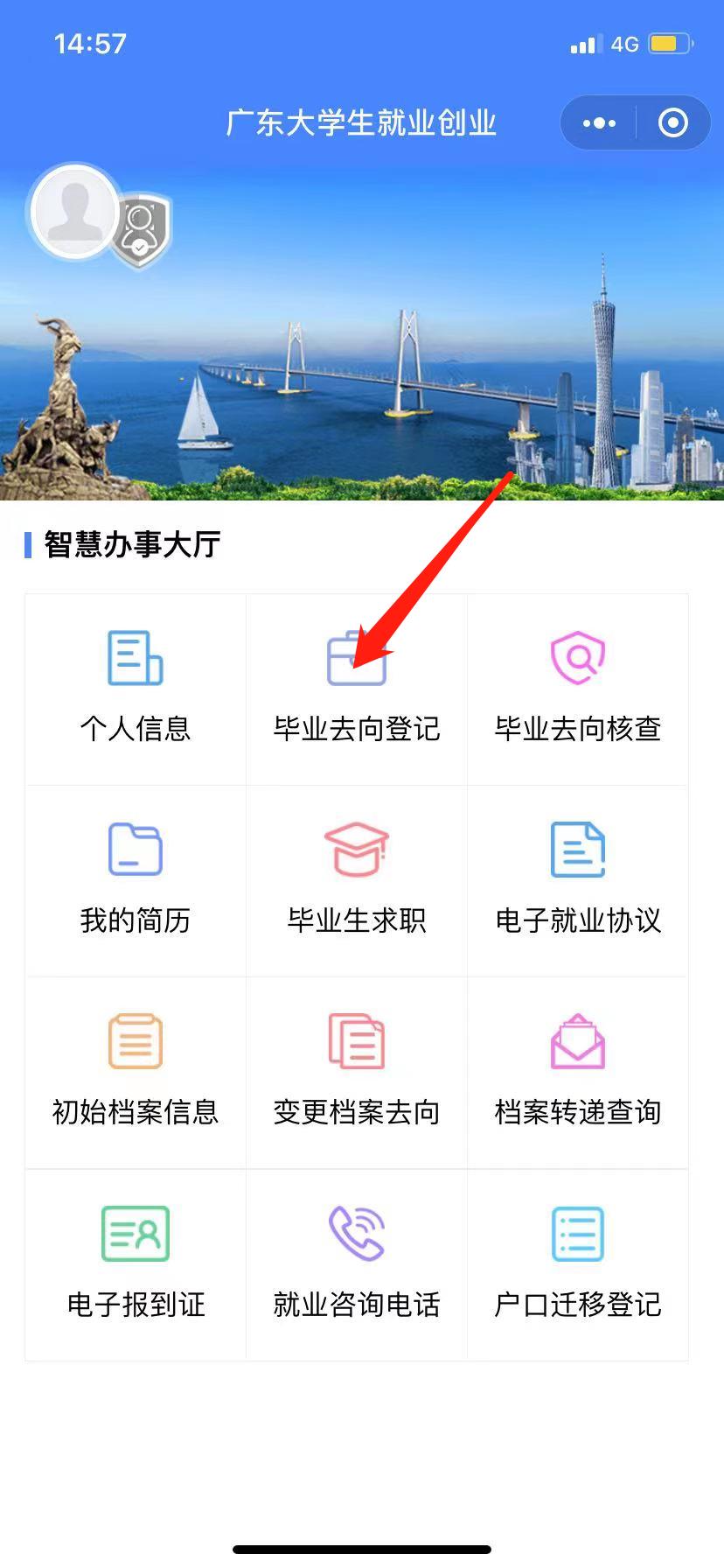Go to 毕业生求职
The height and width of the screenshot is (1568, 724).
click(357, 881)
